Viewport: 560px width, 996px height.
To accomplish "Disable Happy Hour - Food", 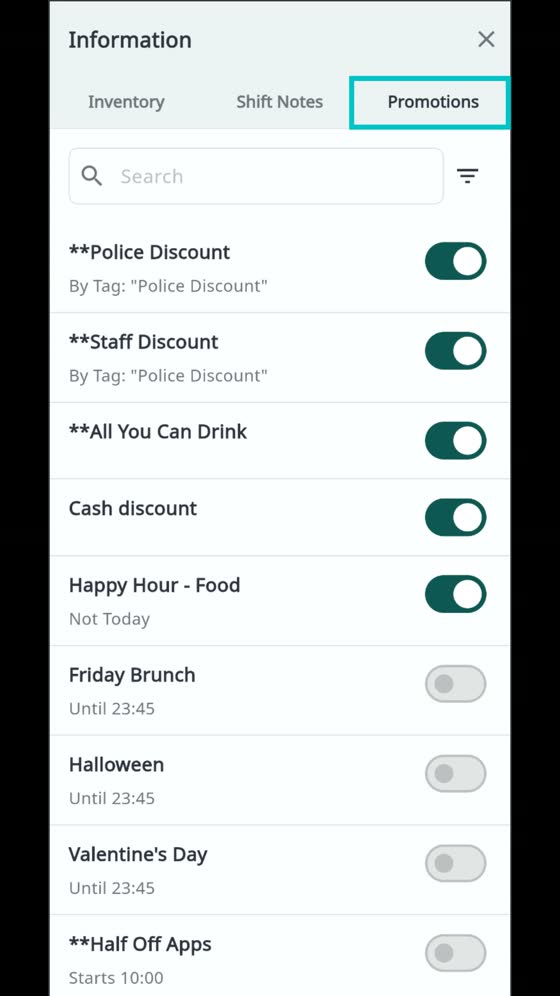I will [x=455, y=594].
